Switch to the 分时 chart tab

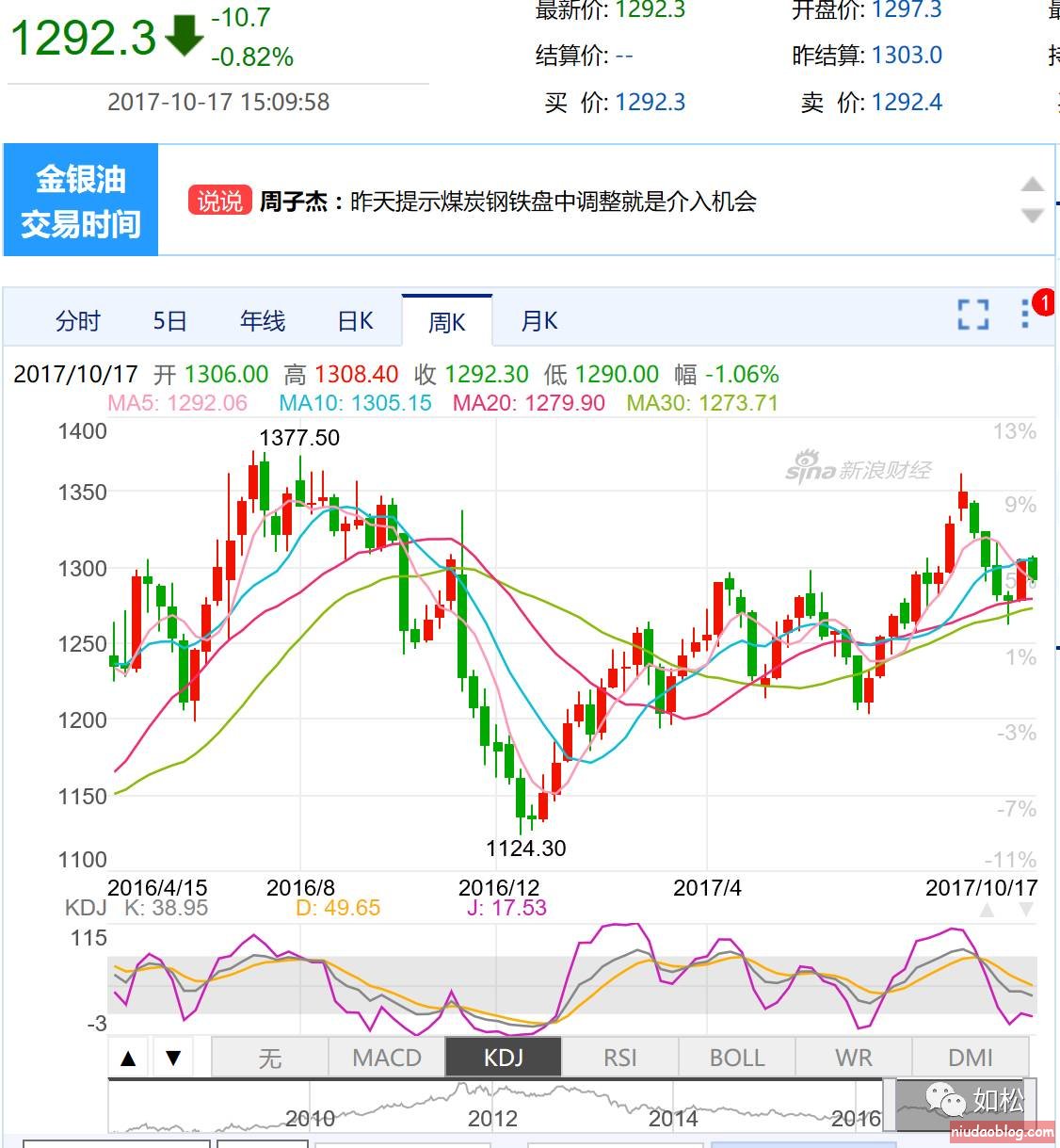point(77,321)
